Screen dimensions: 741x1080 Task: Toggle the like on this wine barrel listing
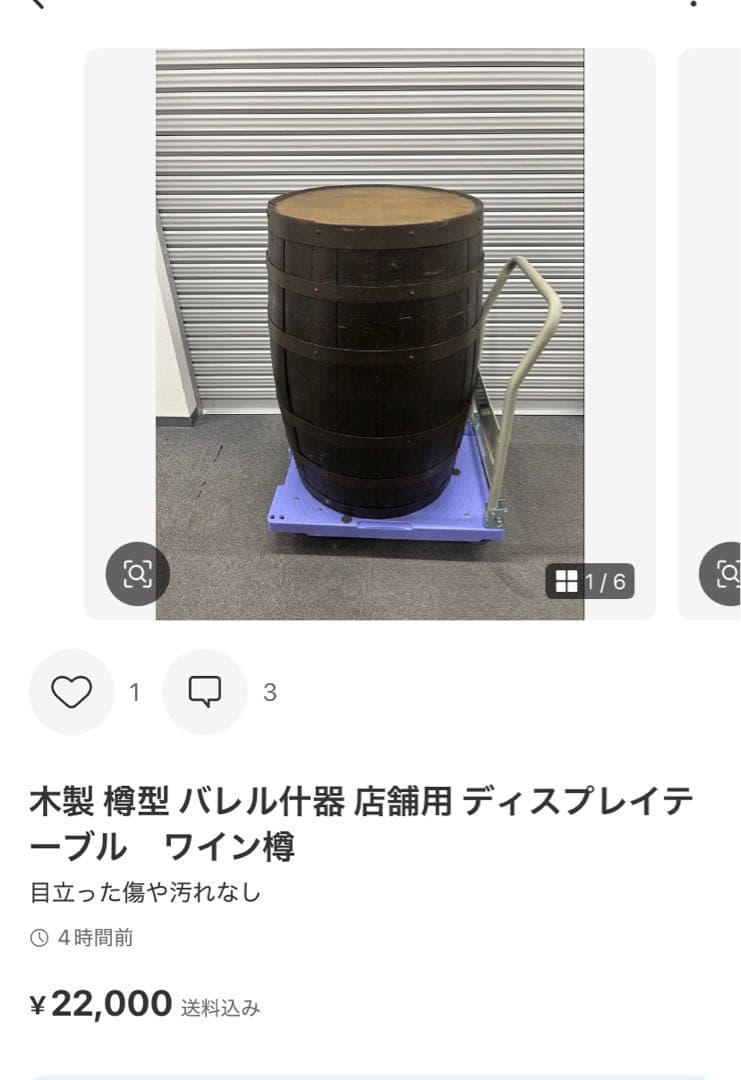click(x=70, y=690)
